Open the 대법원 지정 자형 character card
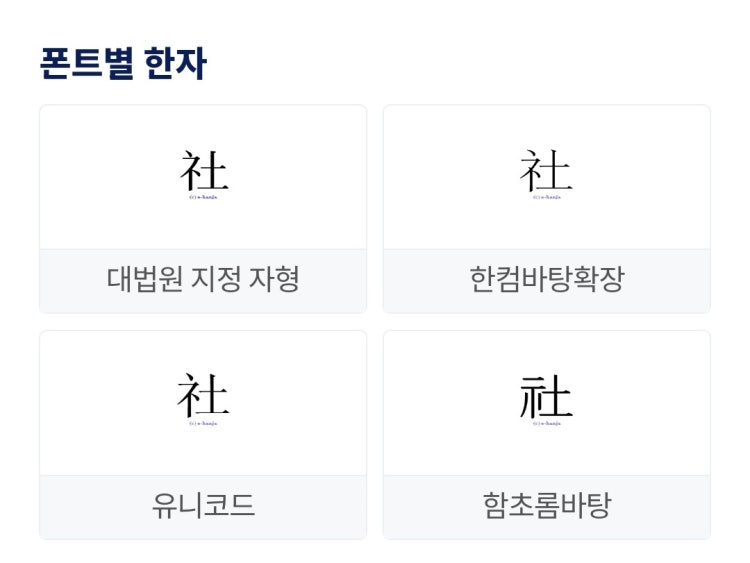 [203, 209]
